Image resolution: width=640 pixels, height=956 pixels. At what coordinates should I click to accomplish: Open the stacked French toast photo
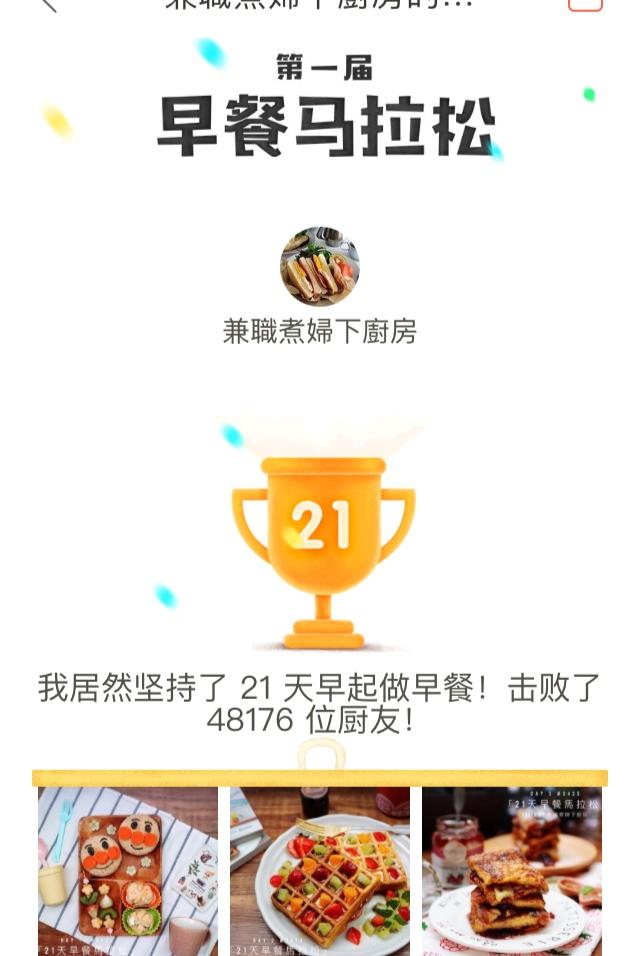coord(512,871)
